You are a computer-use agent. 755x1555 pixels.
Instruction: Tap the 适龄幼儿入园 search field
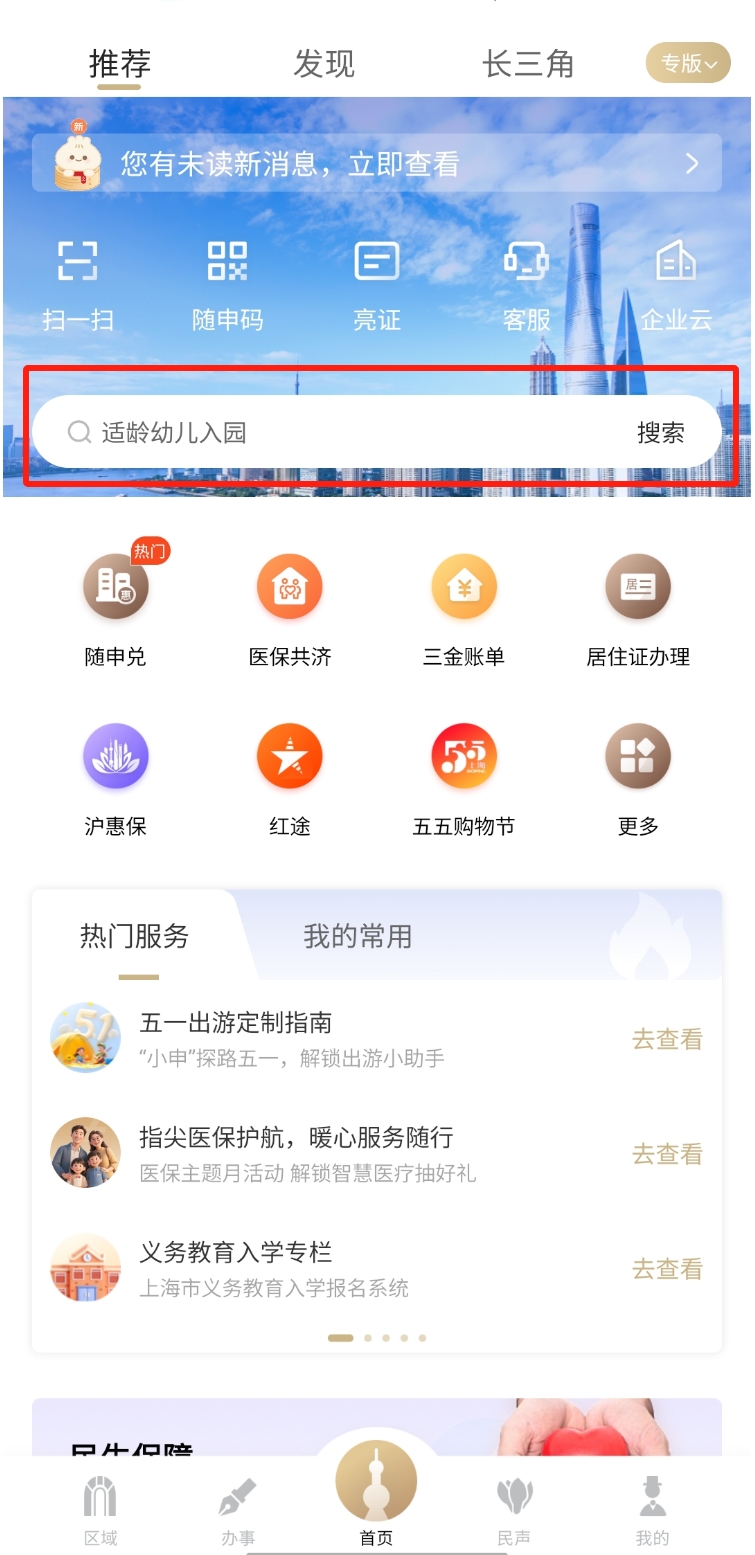(x=340, y=433)
